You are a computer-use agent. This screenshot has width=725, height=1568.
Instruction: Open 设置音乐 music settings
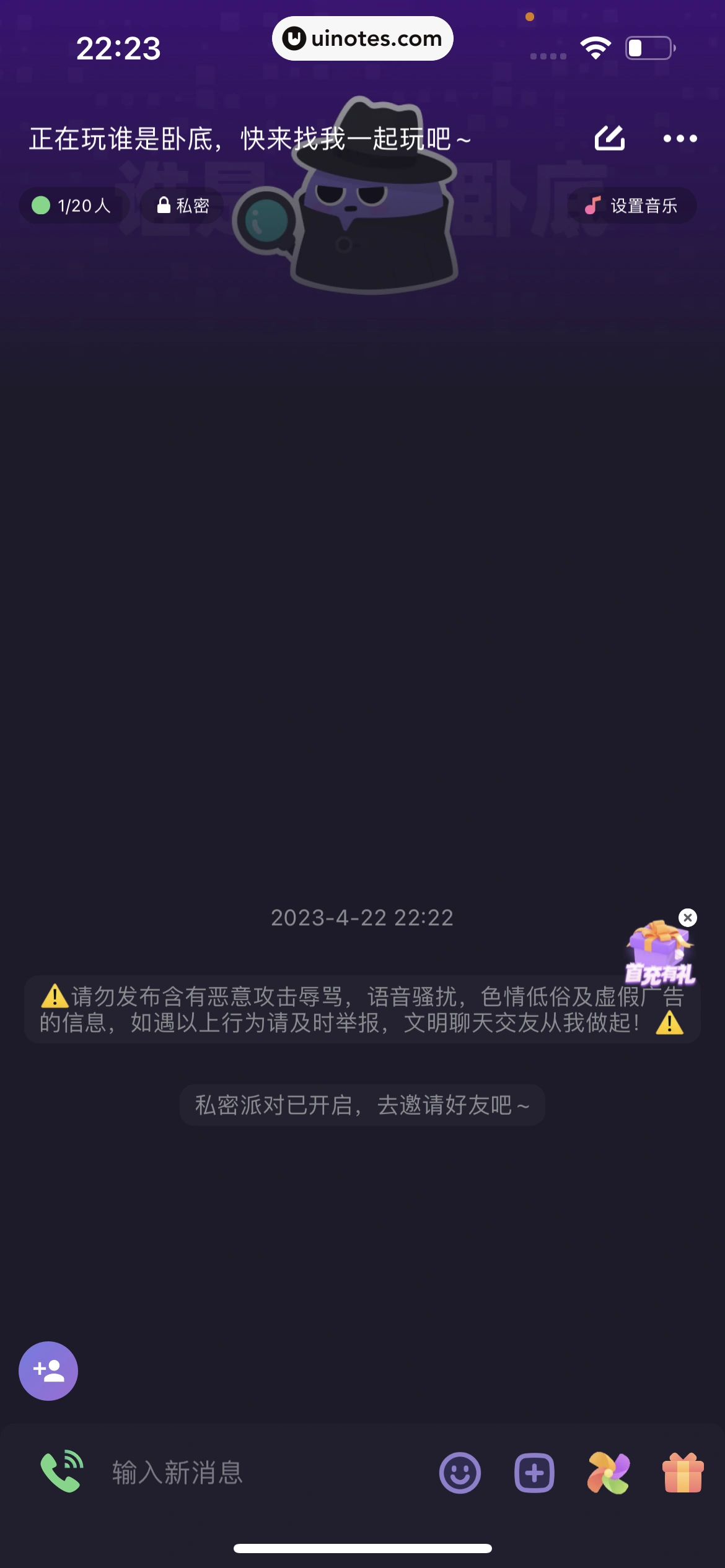click(632, 206)
